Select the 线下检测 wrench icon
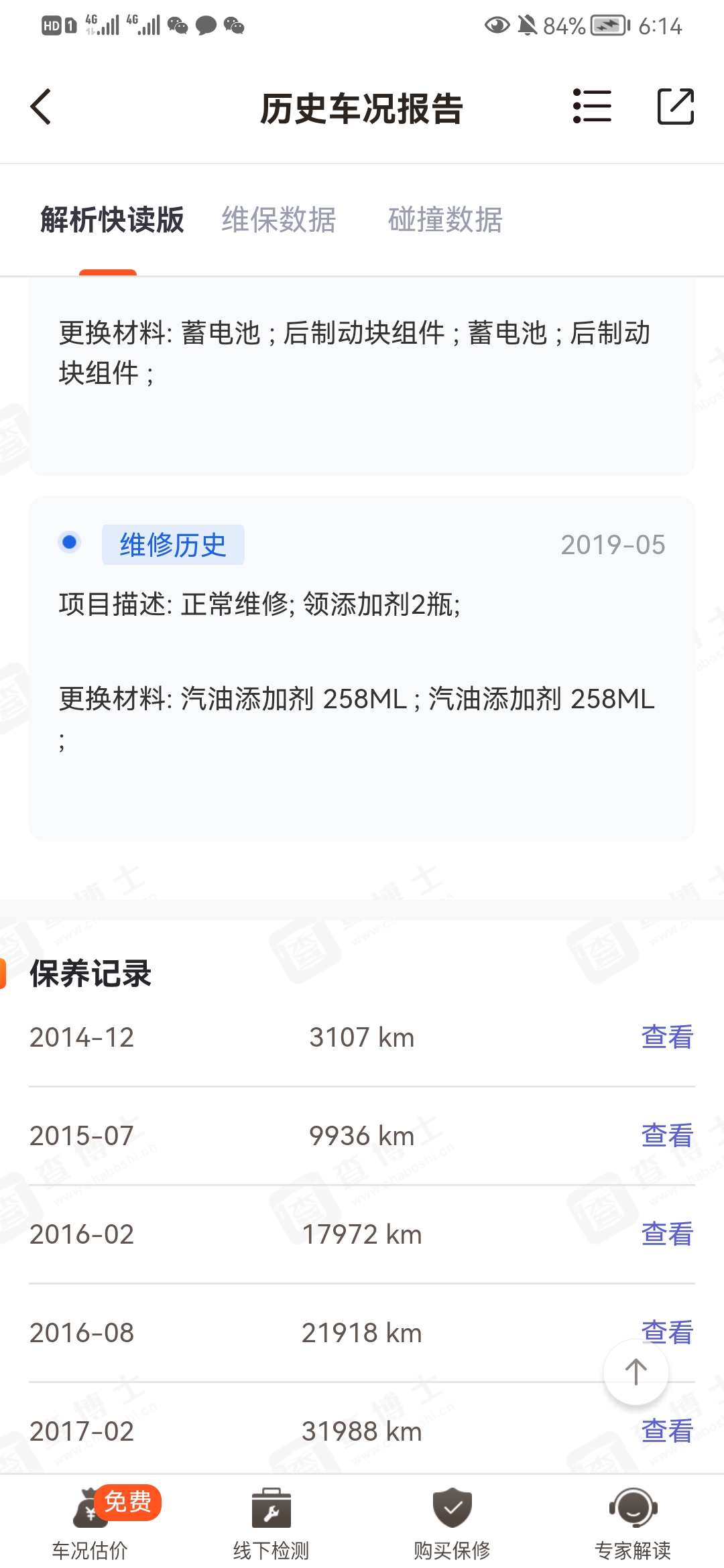724x1568 pixels. click(271, 1508)
